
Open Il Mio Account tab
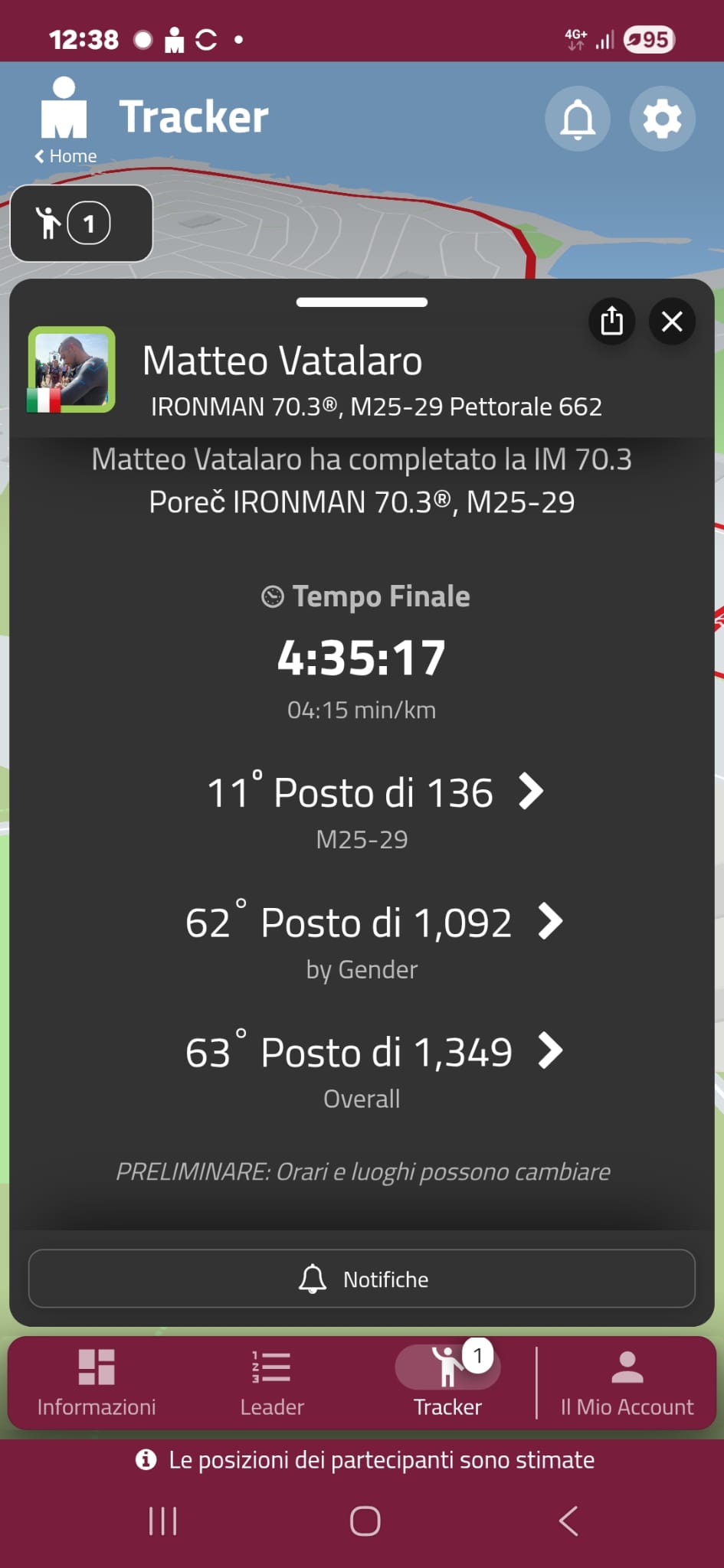[627, 1383]
